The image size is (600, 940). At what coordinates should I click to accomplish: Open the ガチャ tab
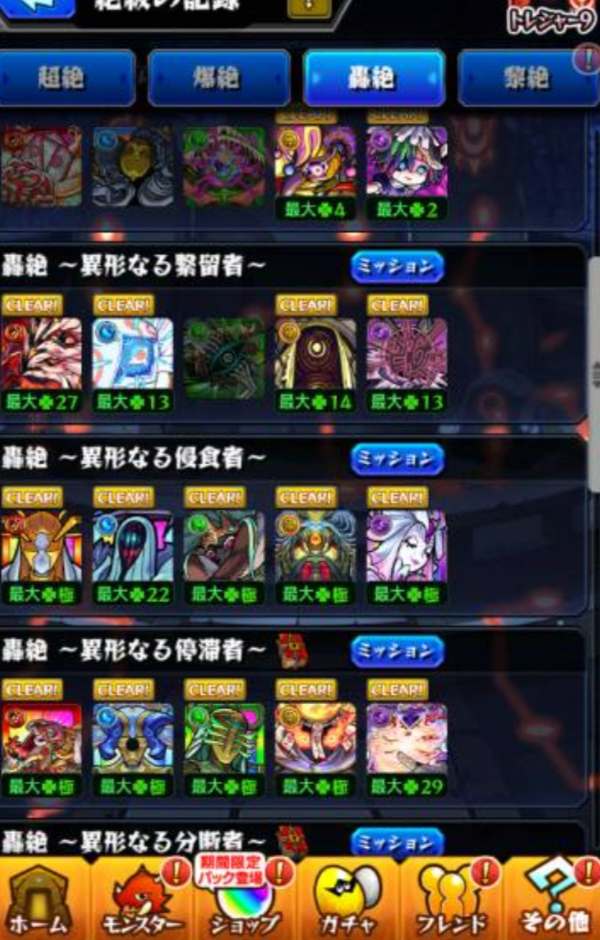[348, 899]
